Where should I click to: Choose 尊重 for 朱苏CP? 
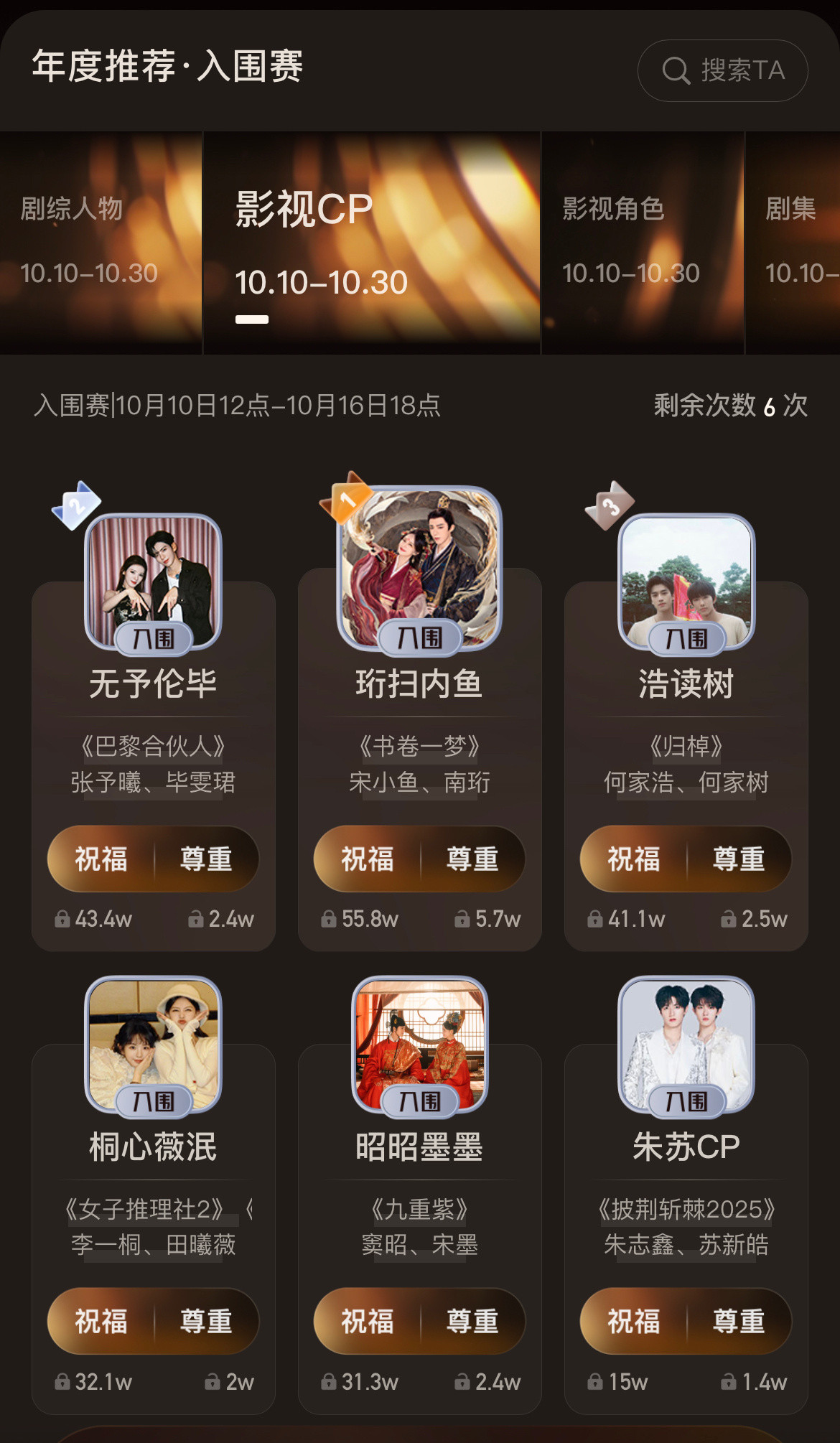click(x=739, y=1321)
